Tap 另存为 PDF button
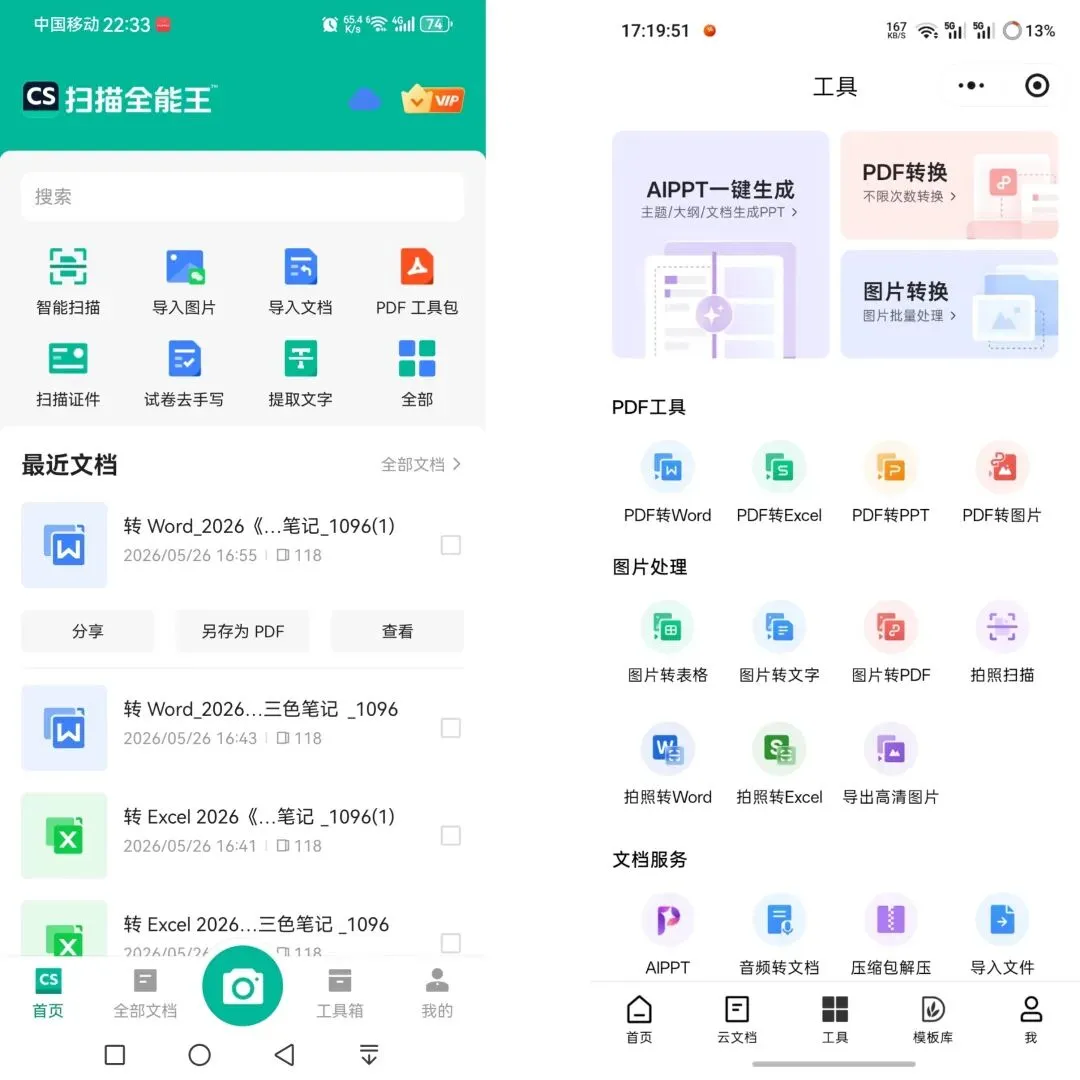The image size is (1080, 1080). [x=242, y=631]
